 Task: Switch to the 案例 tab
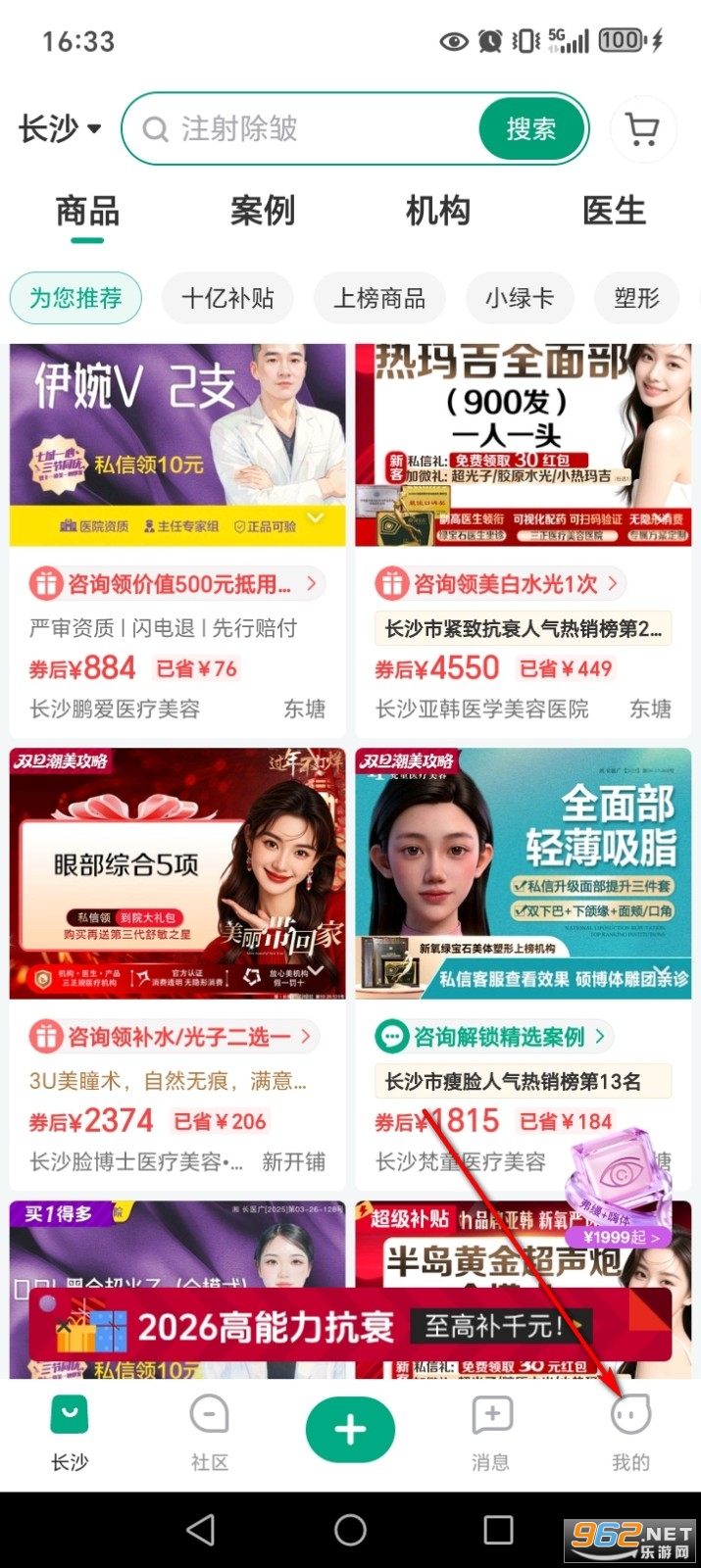pos(262,211)
